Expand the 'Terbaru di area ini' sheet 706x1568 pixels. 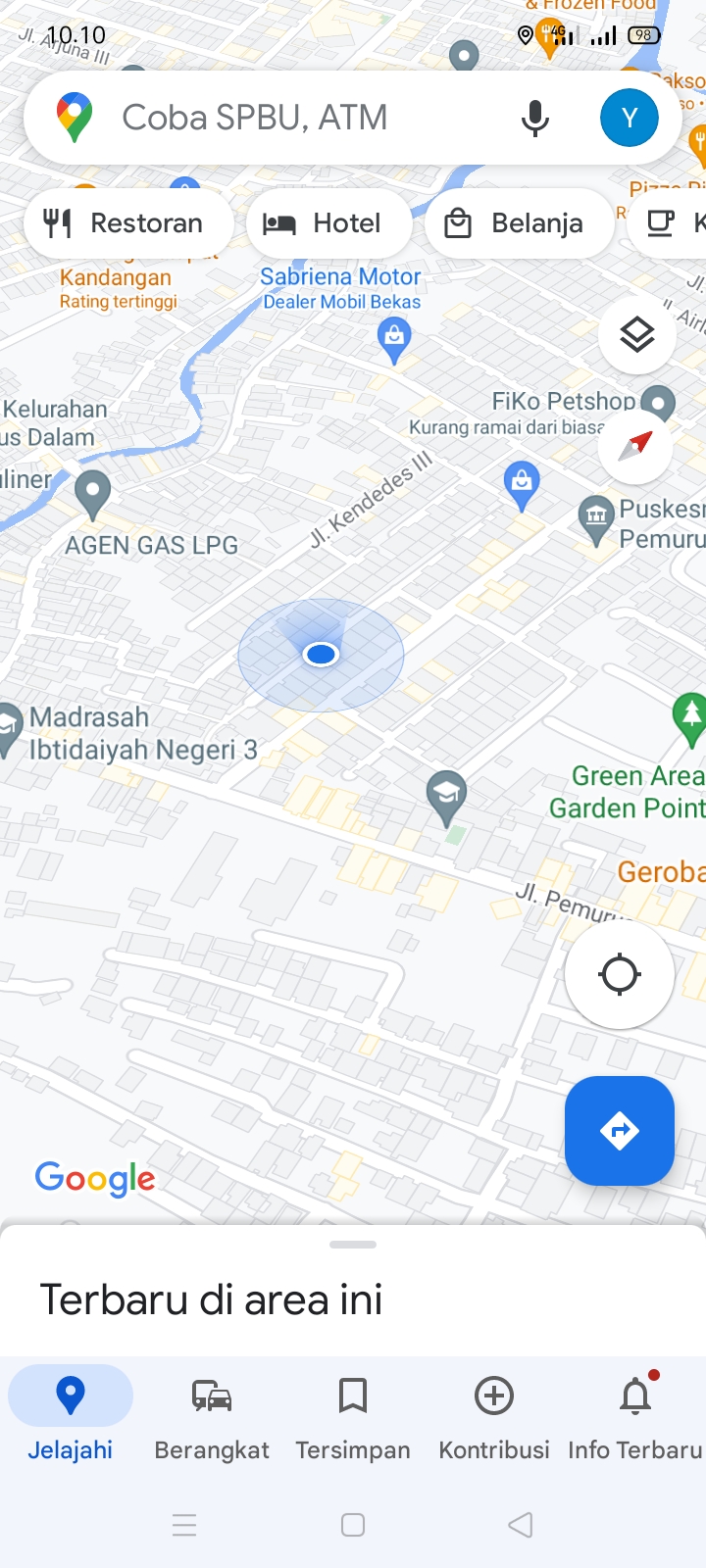click(353, 1274)
